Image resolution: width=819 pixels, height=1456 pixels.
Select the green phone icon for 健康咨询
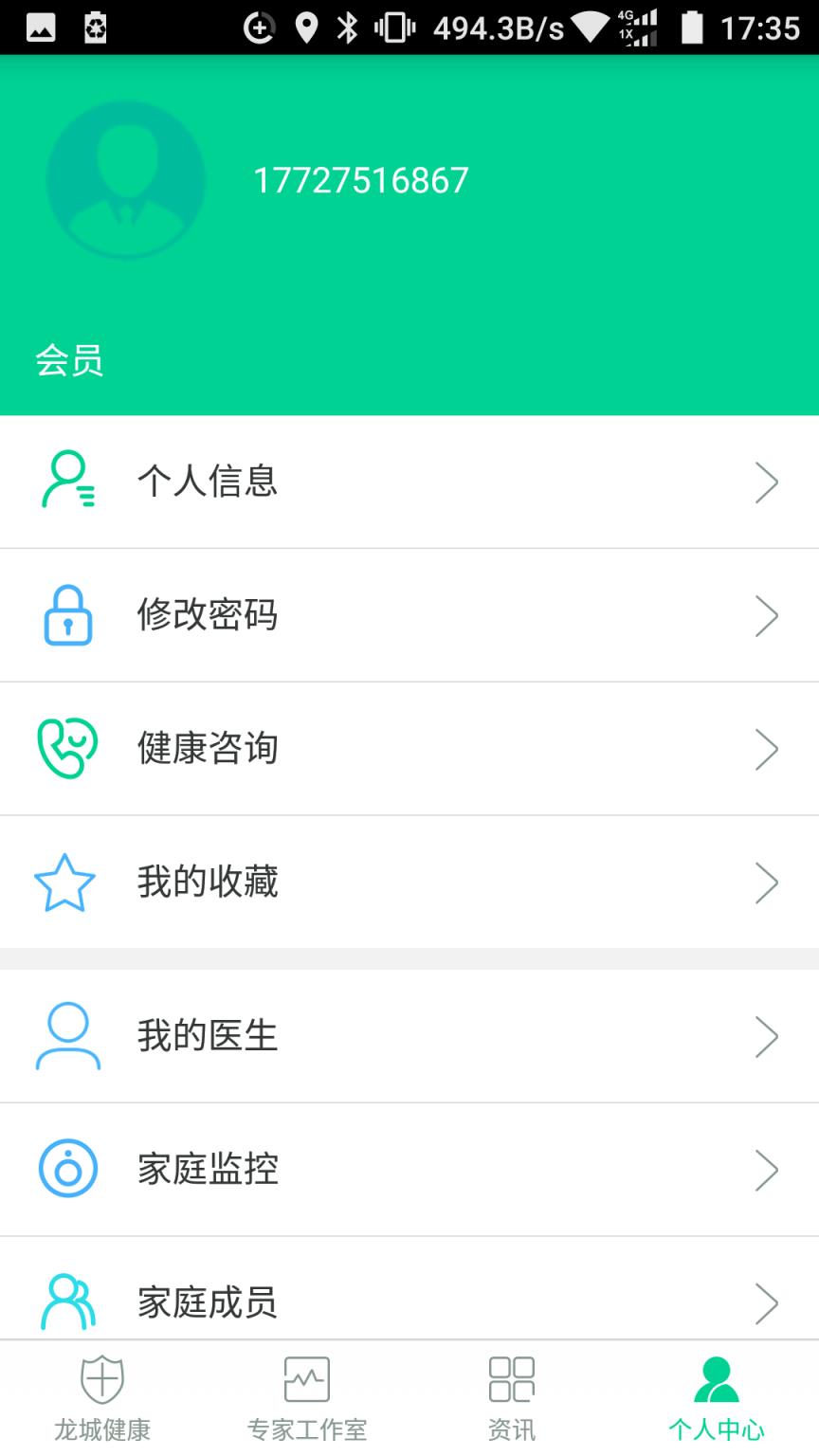[x=66, y=748]
